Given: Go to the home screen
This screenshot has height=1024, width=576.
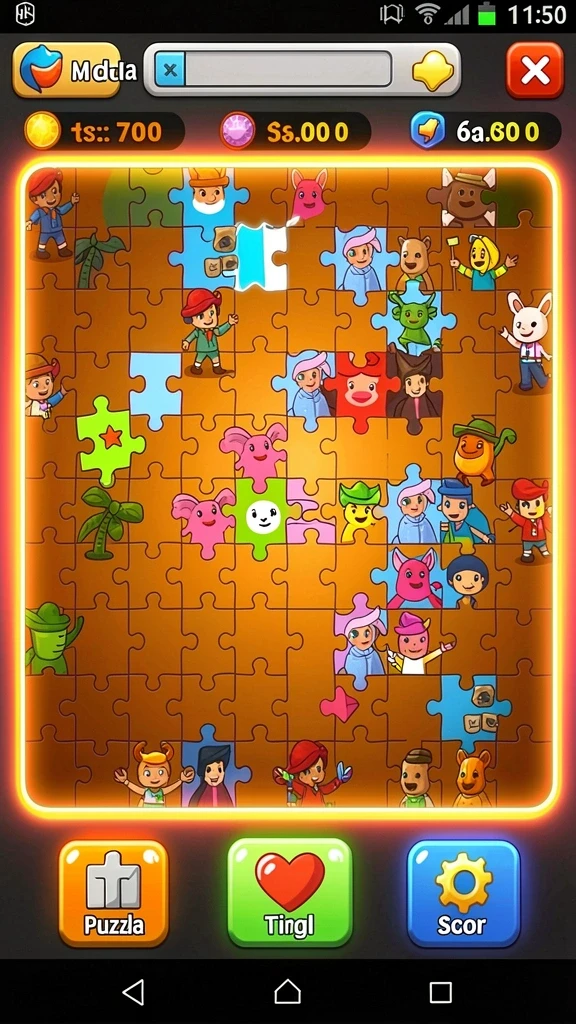Looking at the screenshot, I should 287,992.
